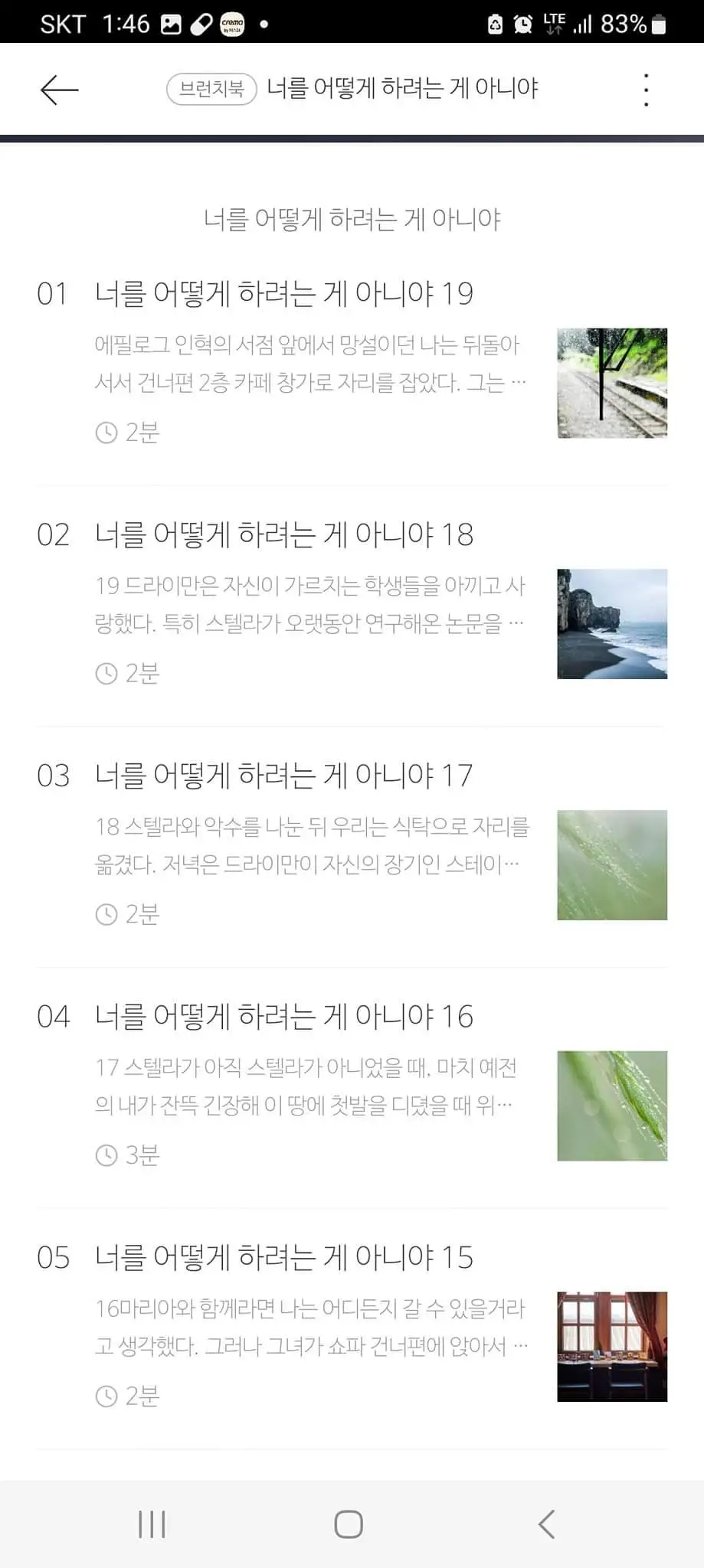
Task: Open episode 02 '너를 어떻게 하려는 게 아니야 18'
Action: 284,535
